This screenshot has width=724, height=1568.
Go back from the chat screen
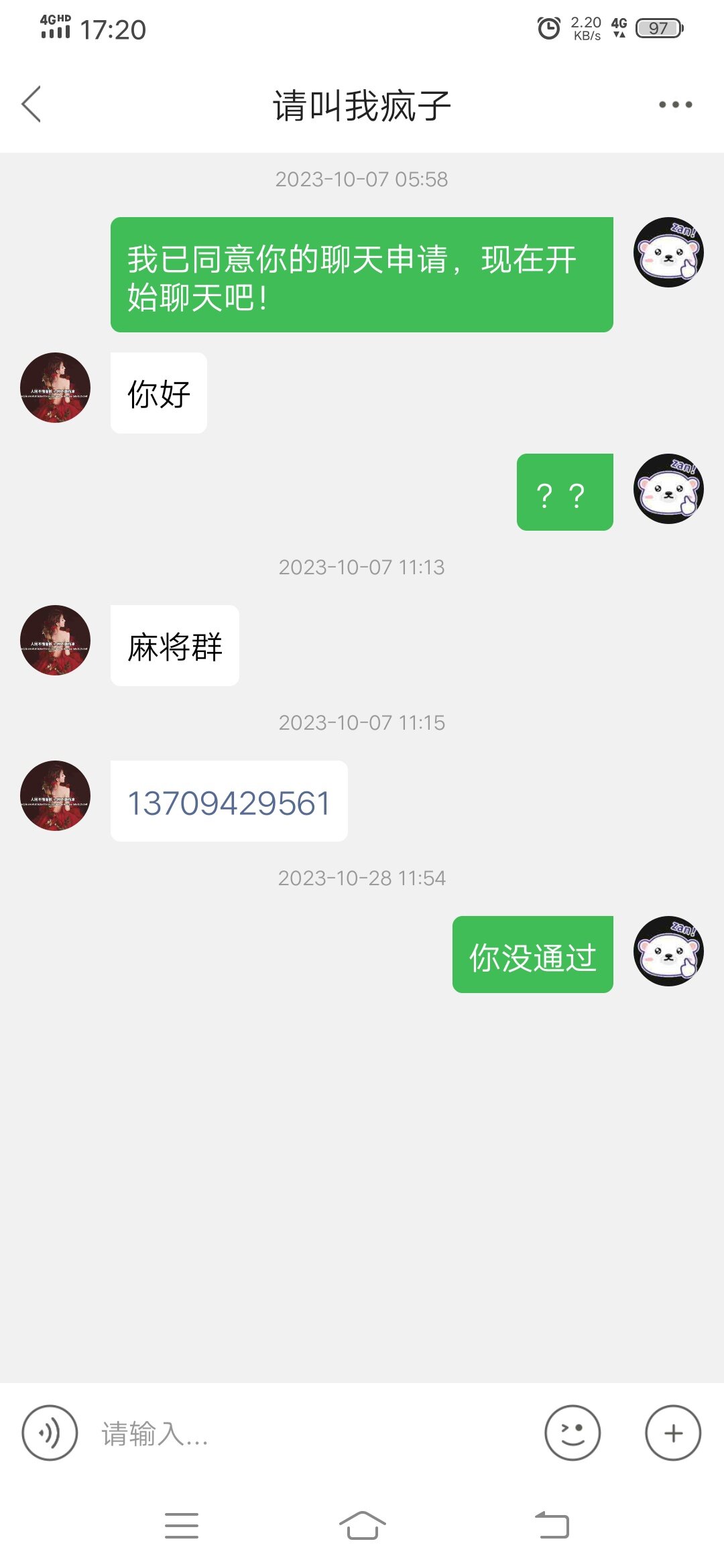click(x=32, y=105)
